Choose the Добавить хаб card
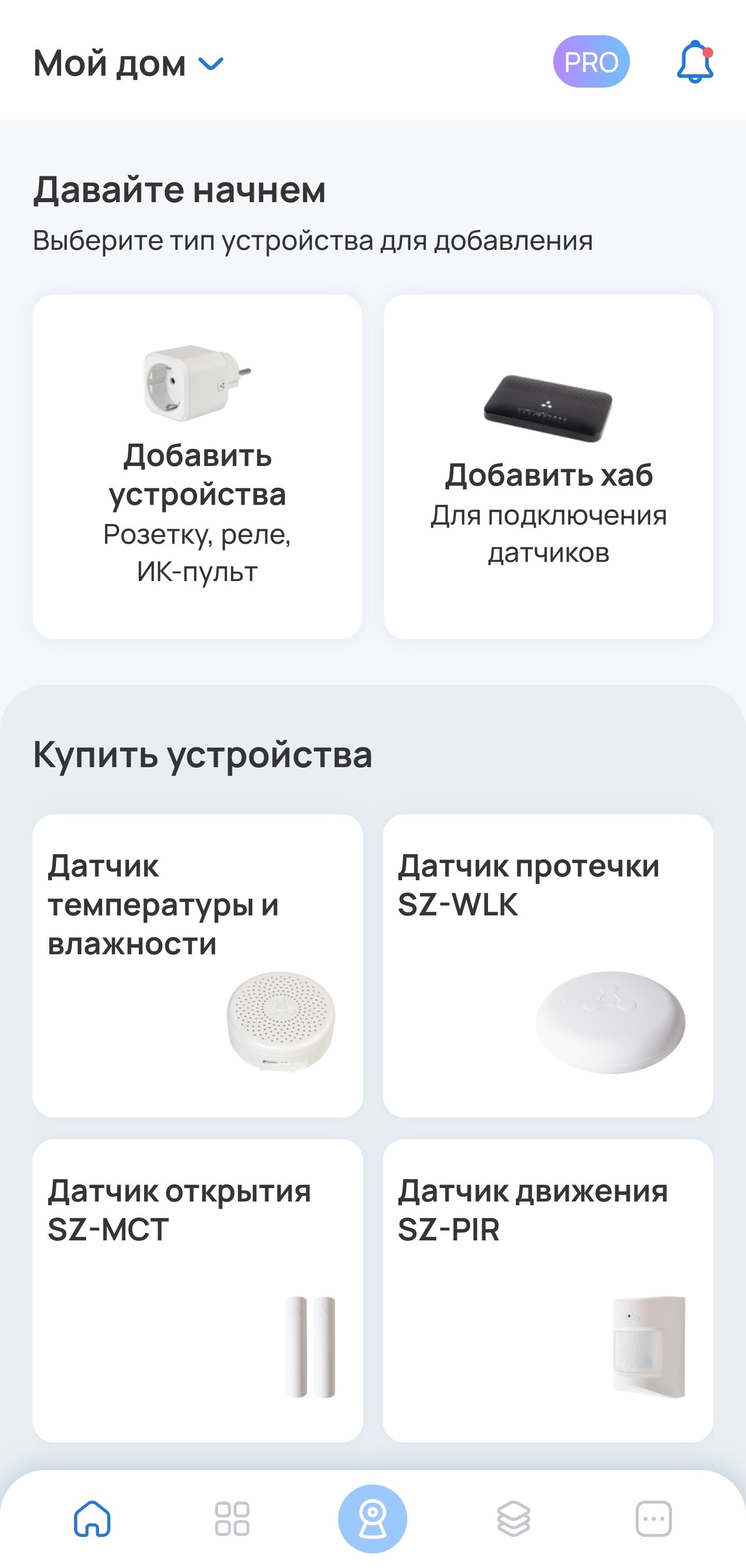Image resolution: width=746 pixels, height=1568 pixels. click(x=548, y=467)
